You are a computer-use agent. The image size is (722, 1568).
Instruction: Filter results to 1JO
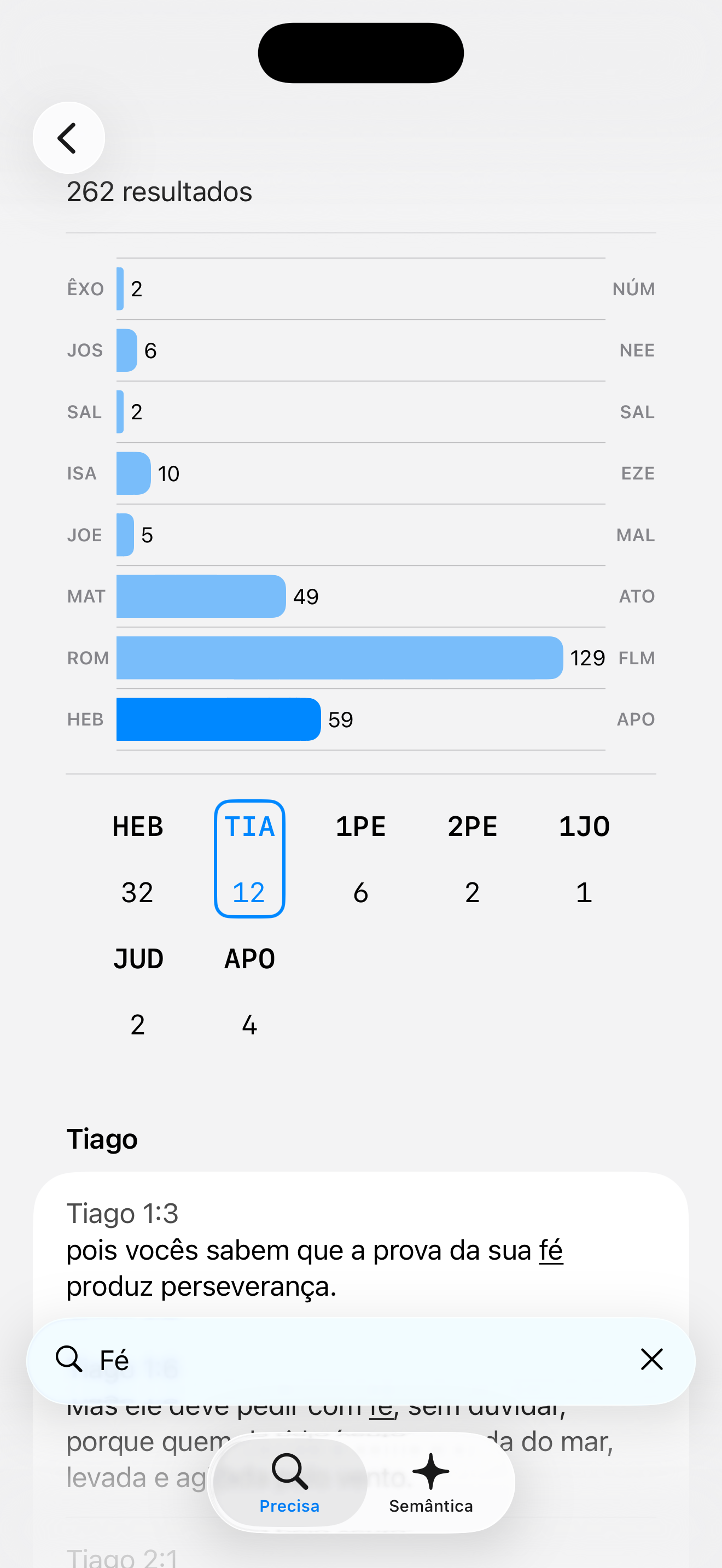[x=584, y=858]
